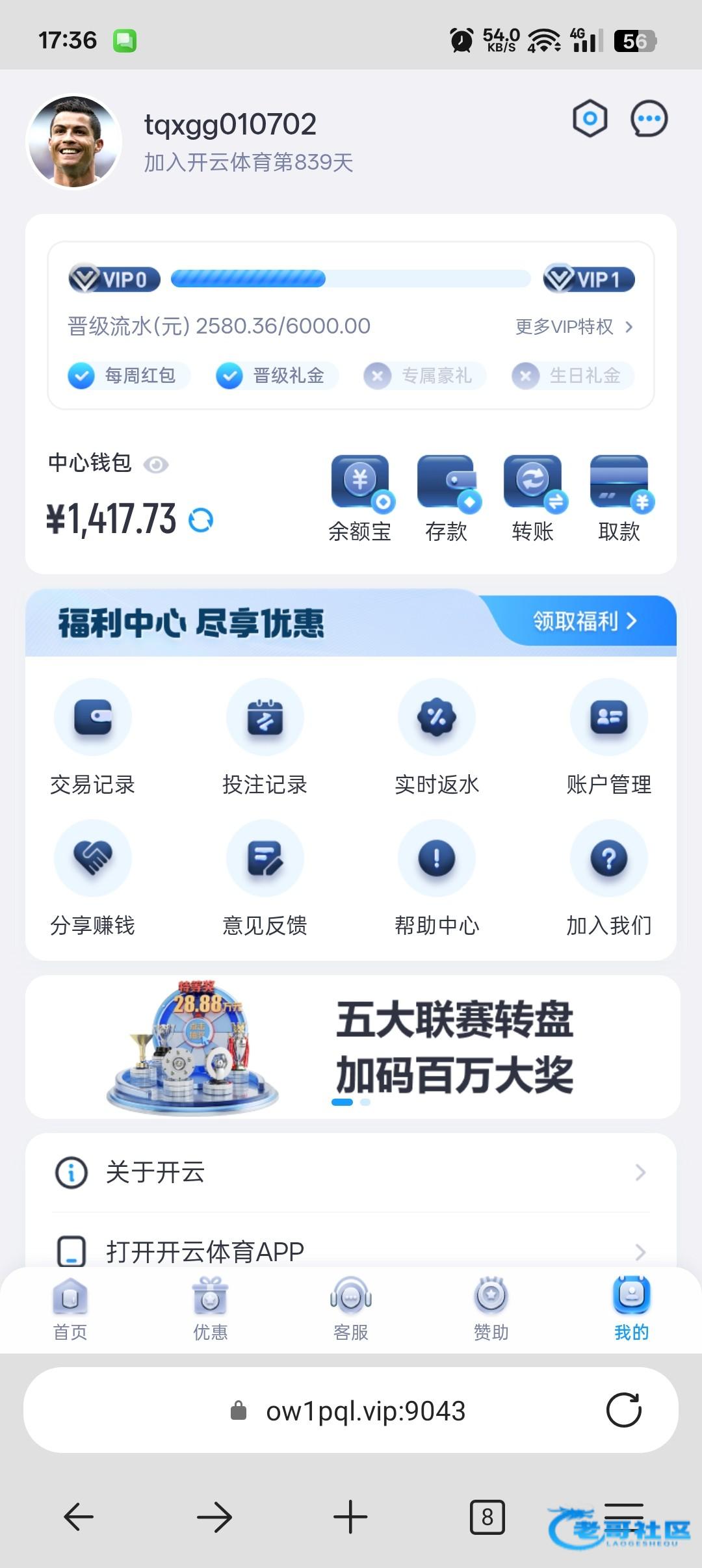This screenshot has width=702, height=1568.
Task: Reload the page in browser
Action: (x=623, y=1410)
